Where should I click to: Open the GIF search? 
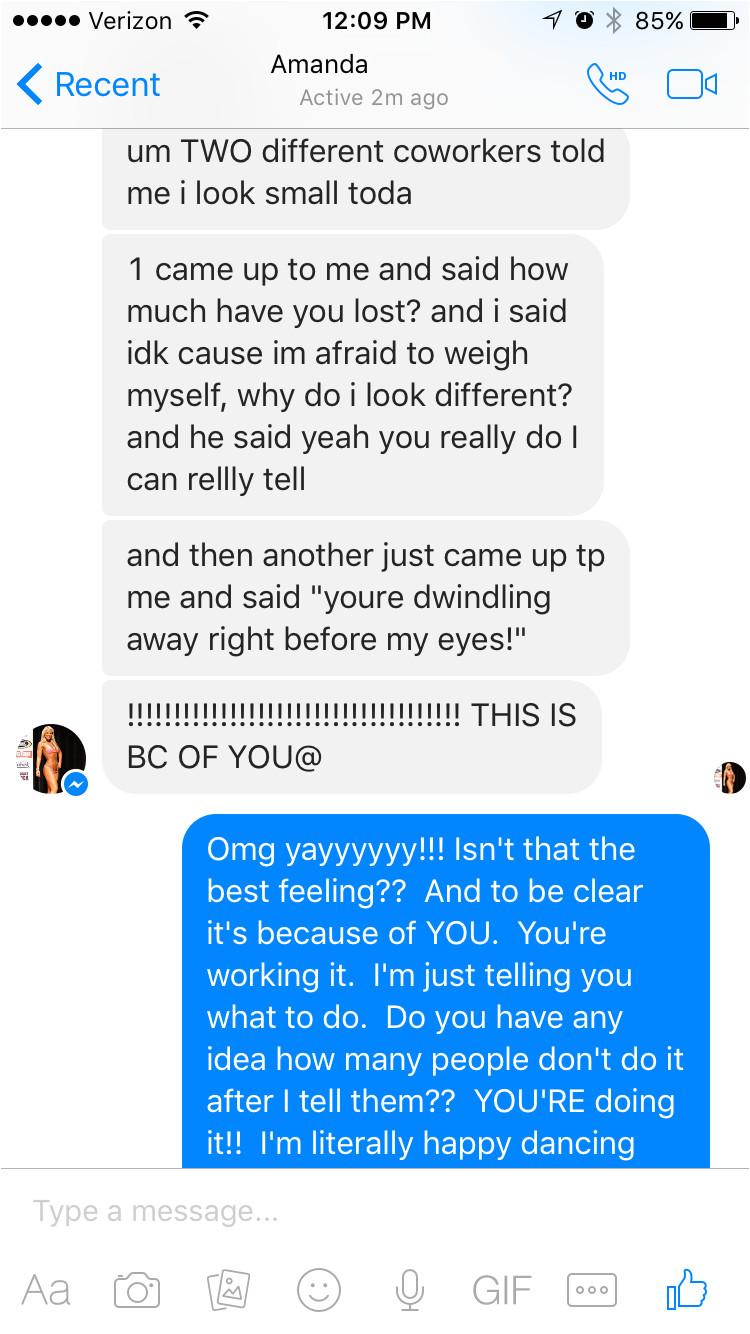502,1290
